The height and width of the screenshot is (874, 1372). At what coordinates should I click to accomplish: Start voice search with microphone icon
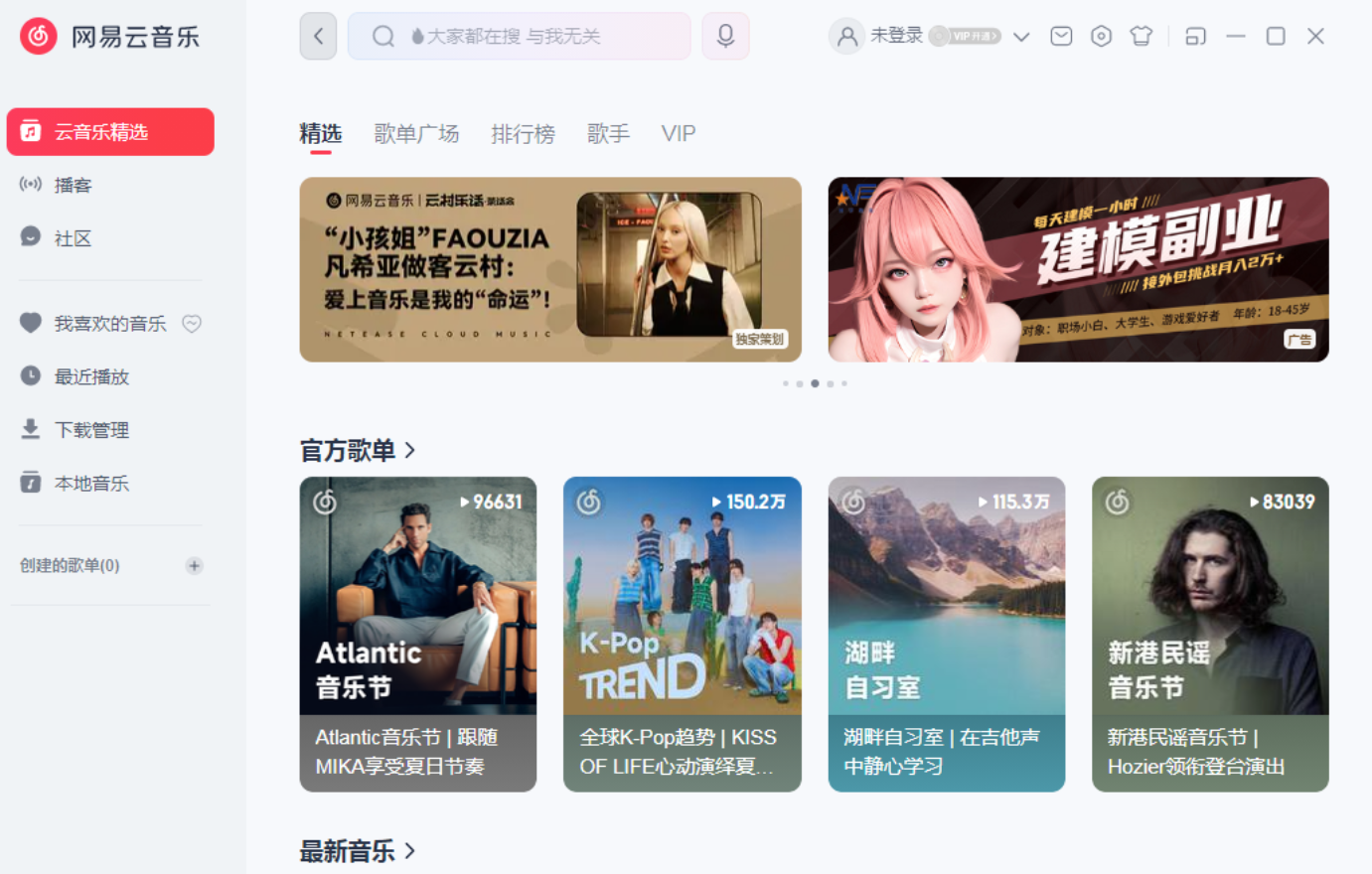click(725, 37)
